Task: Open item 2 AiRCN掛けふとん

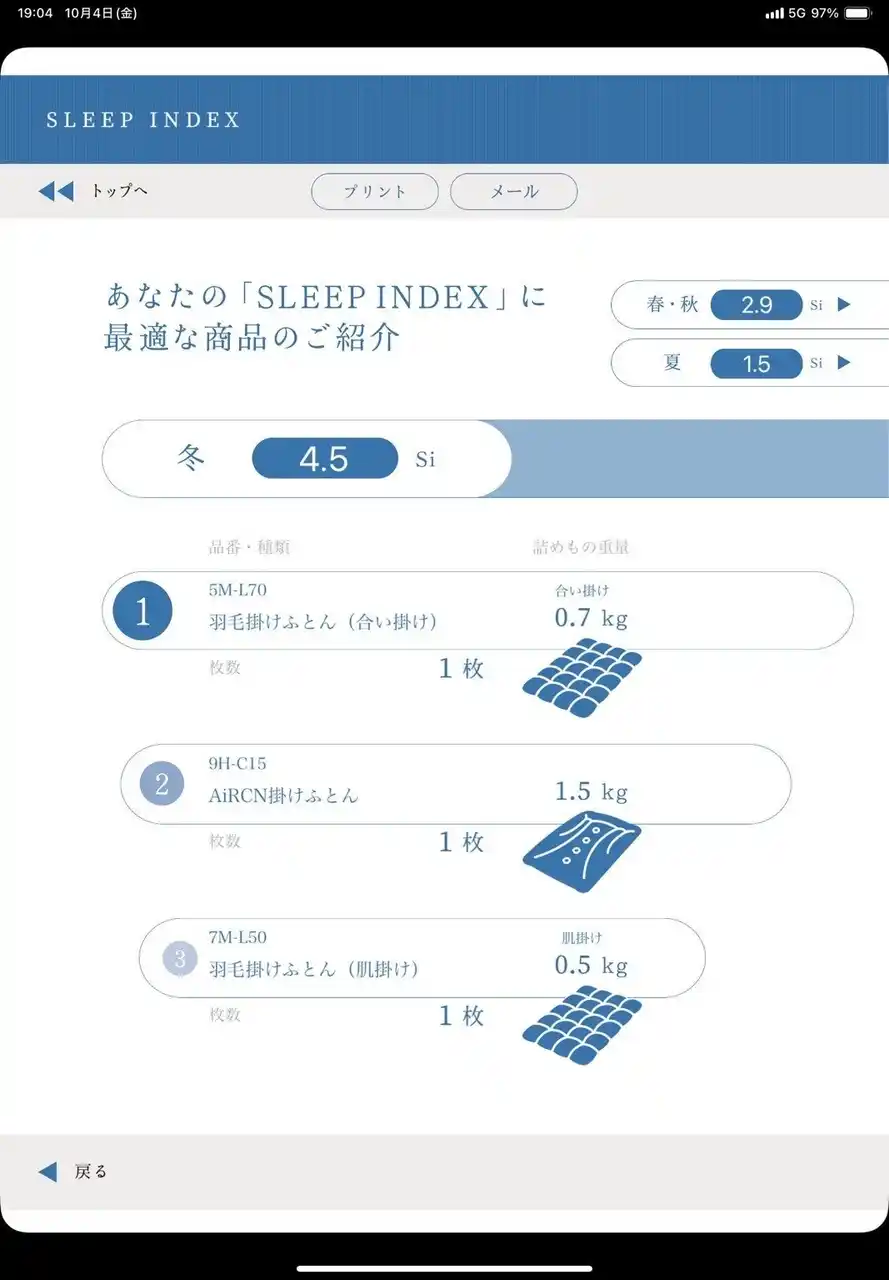Action: click(x=455, y=784)
